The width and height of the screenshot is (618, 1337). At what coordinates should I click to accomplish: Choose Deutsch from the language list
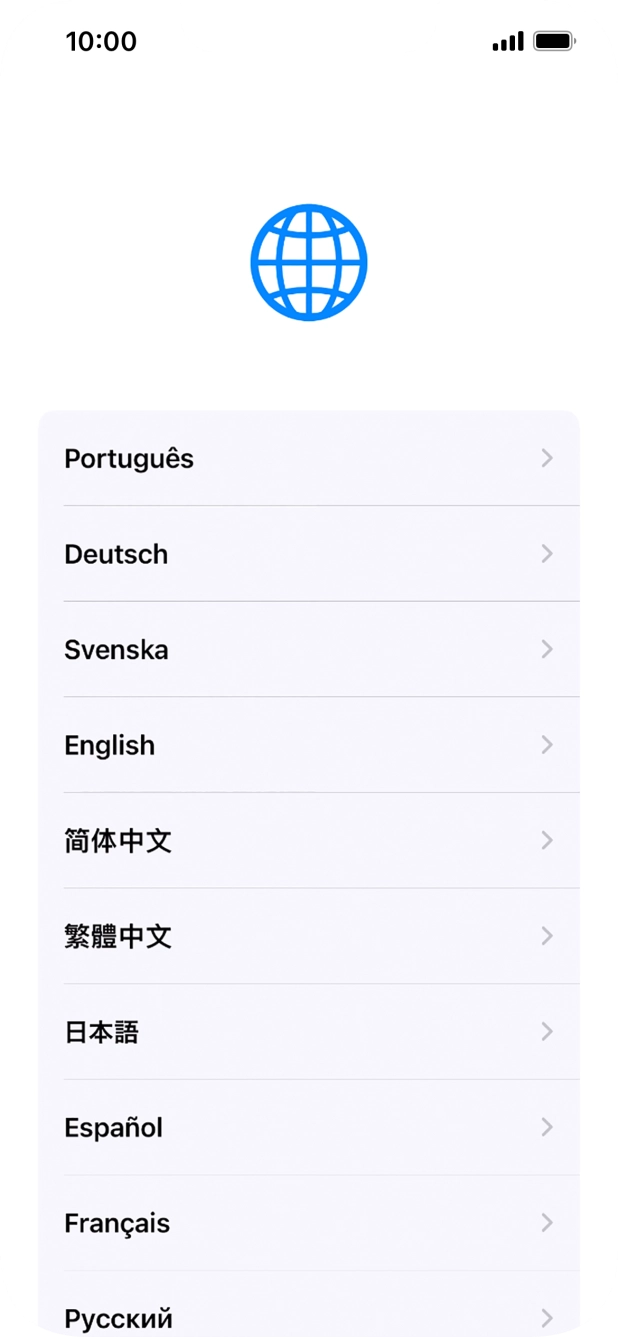point(308,554)
